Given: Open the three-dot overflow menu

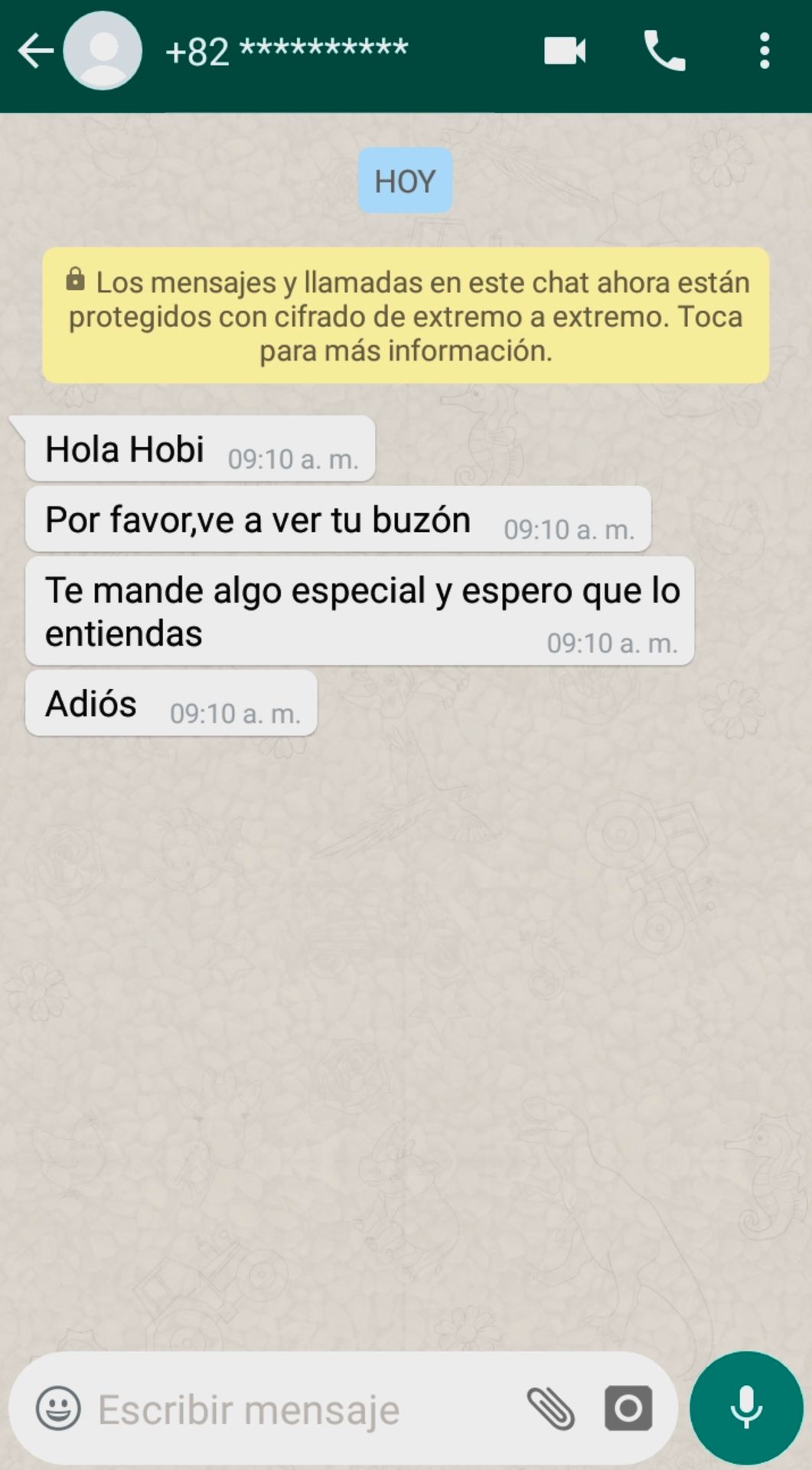Looking at the screenshot, I should click(x=764, y=51).
